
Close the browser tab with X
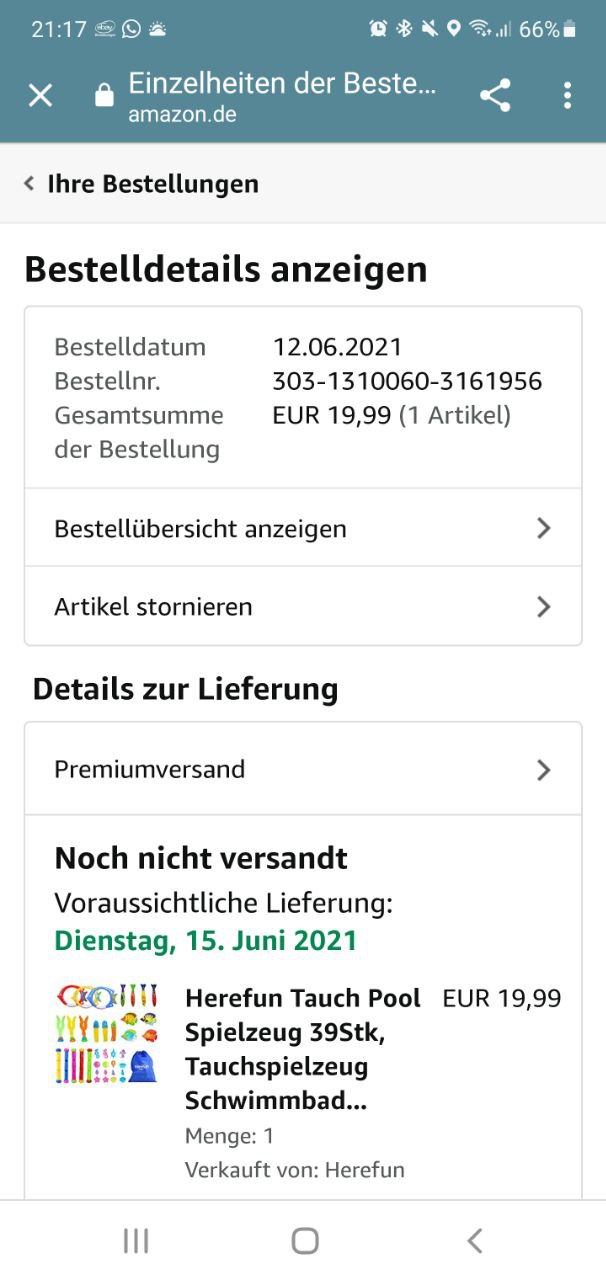click(x=40, y=96)
